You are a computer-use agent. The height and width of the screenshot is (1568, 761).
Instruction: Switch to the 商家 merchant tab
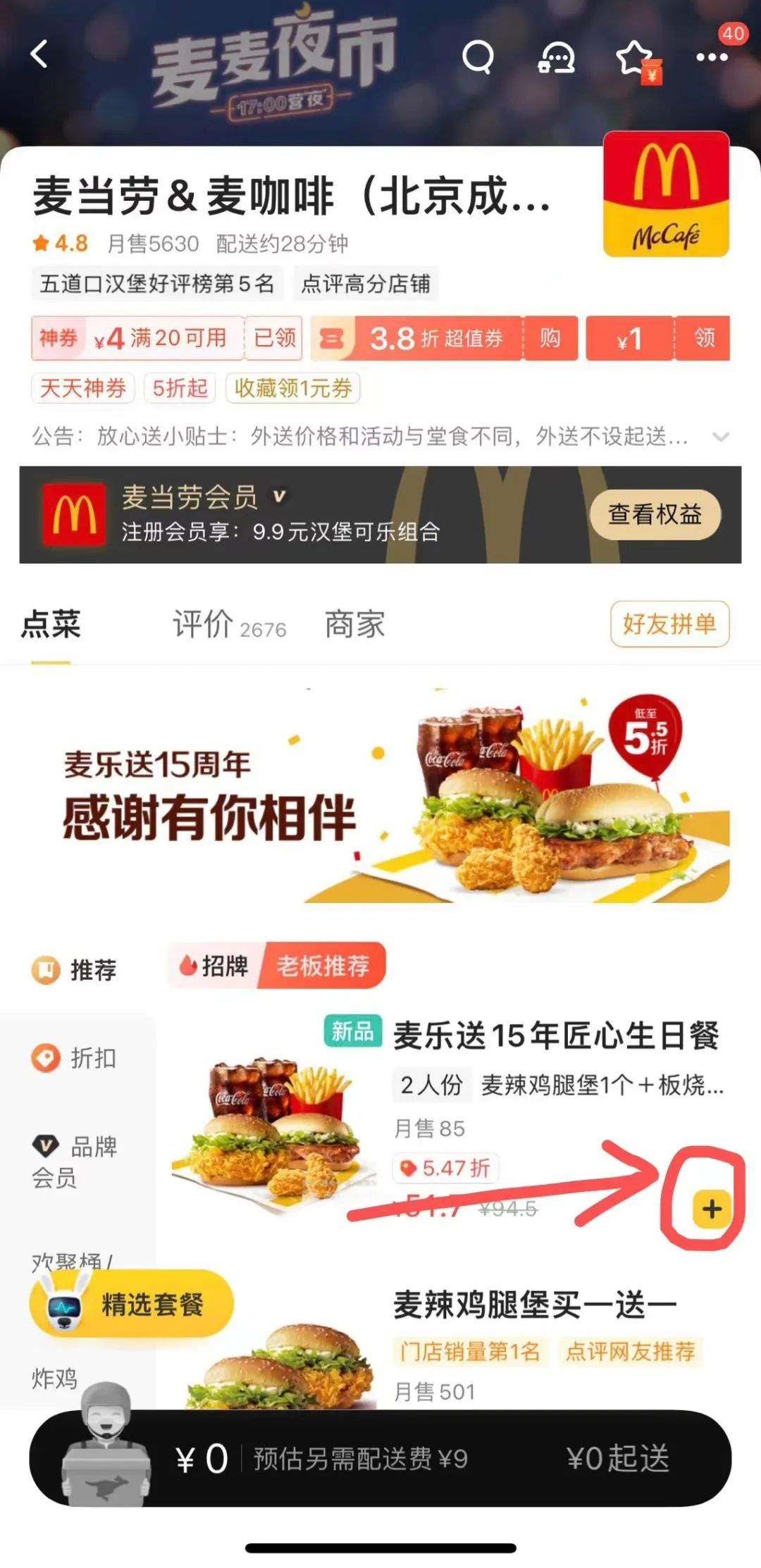coord(353,623)
